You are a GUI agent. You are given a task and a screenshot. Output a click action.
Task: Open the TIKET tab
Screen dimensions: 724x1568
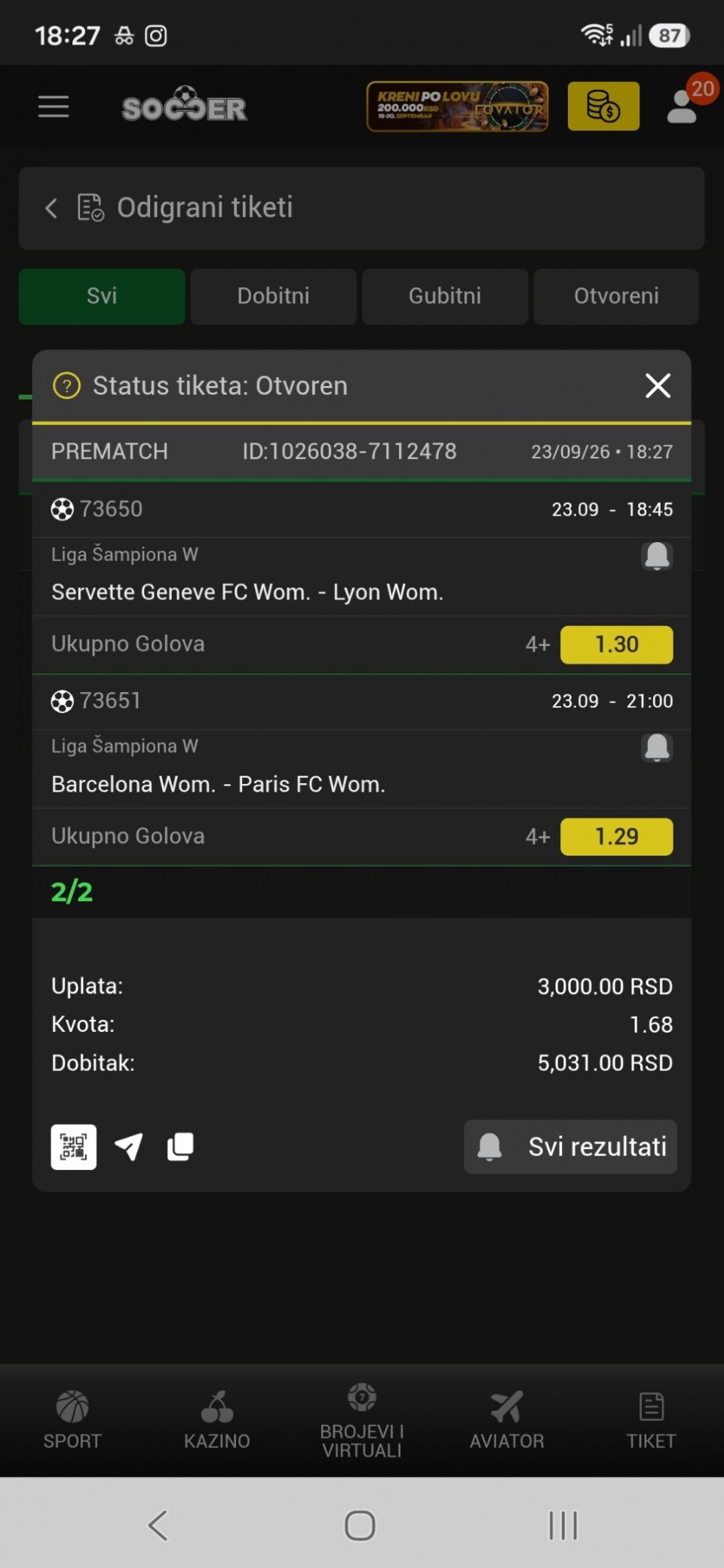[652, 1420]
